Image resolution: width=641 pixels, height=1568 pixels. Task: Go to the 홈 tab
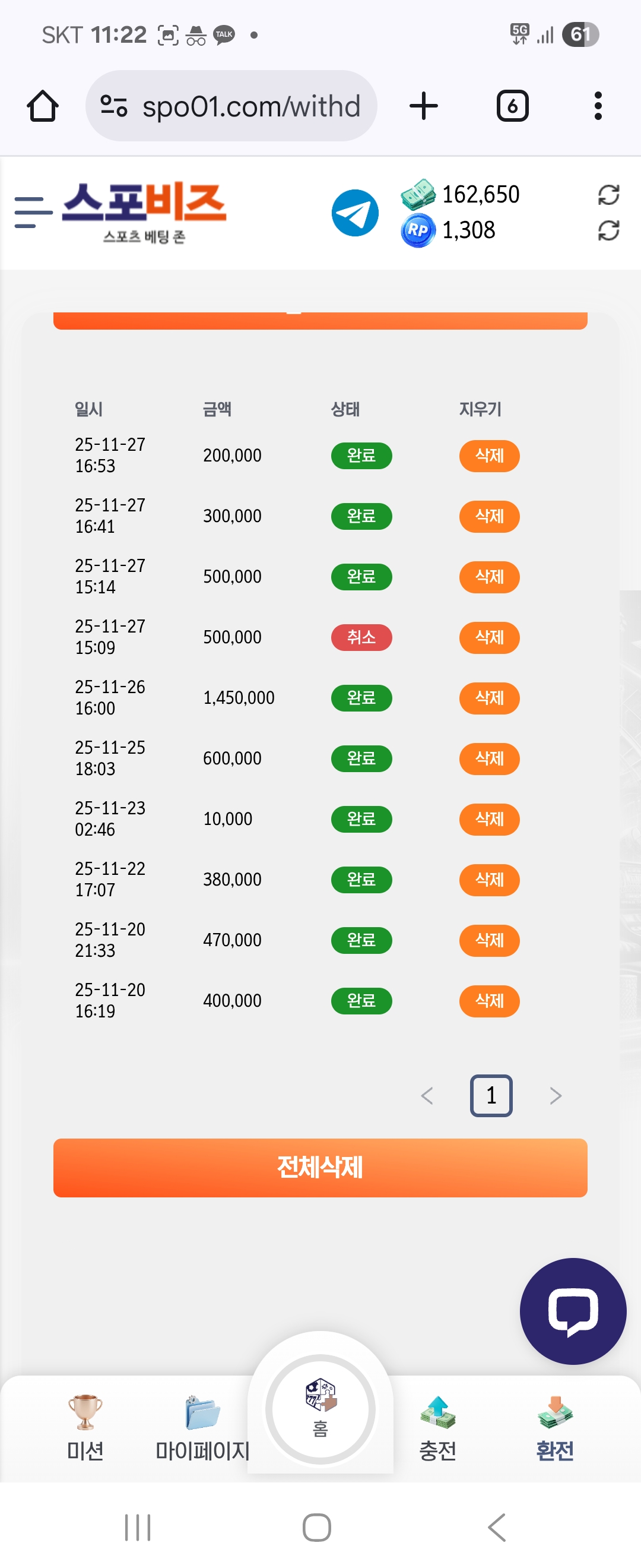click(x=320, y=1409)
